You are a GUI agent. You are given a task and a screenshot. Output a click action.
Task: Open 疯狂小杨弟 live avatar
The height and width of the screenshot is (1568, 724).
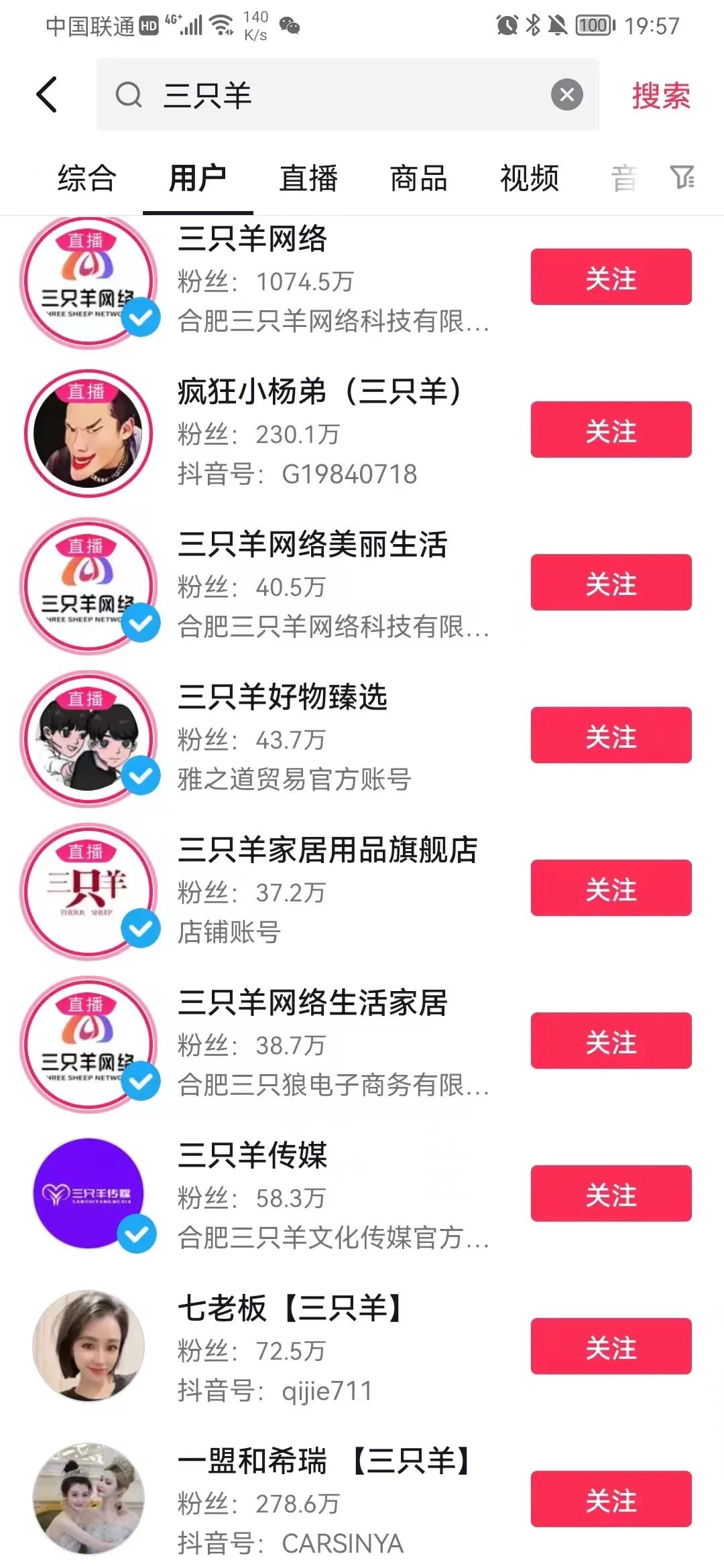(x=88, y=434)
